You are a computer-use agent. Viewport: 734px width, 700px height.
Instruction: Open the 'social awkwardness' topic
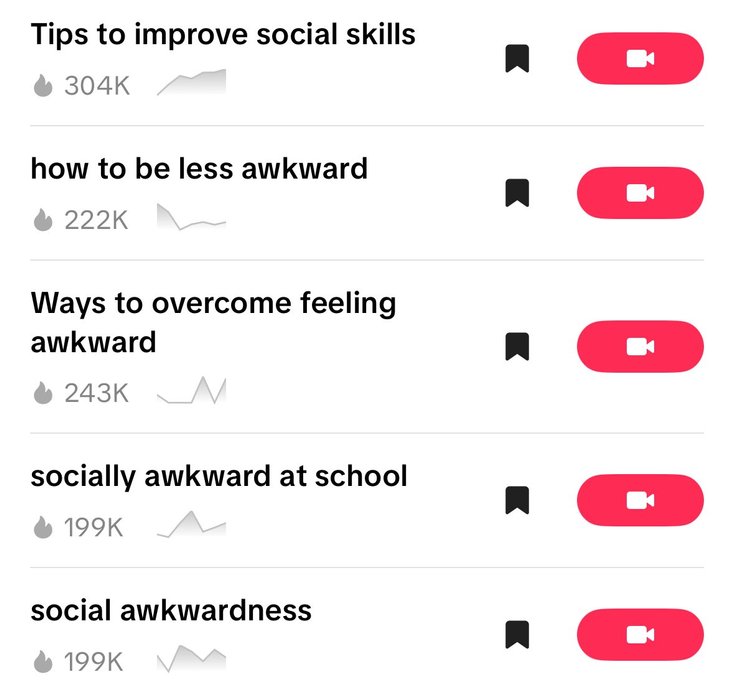pos(171,610)
